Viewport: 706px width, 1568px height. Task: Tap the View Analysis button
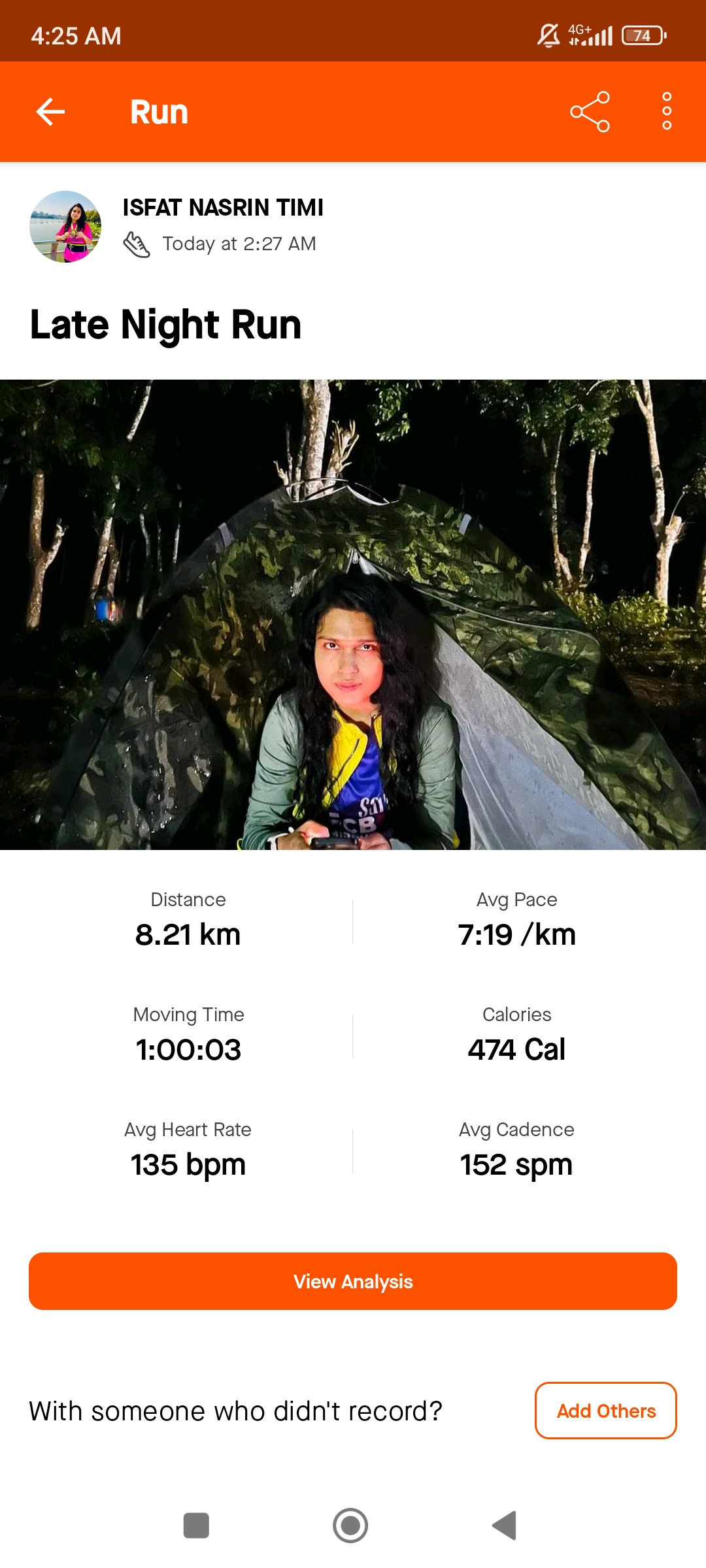pyautogui.click(x=353, y=1281)
